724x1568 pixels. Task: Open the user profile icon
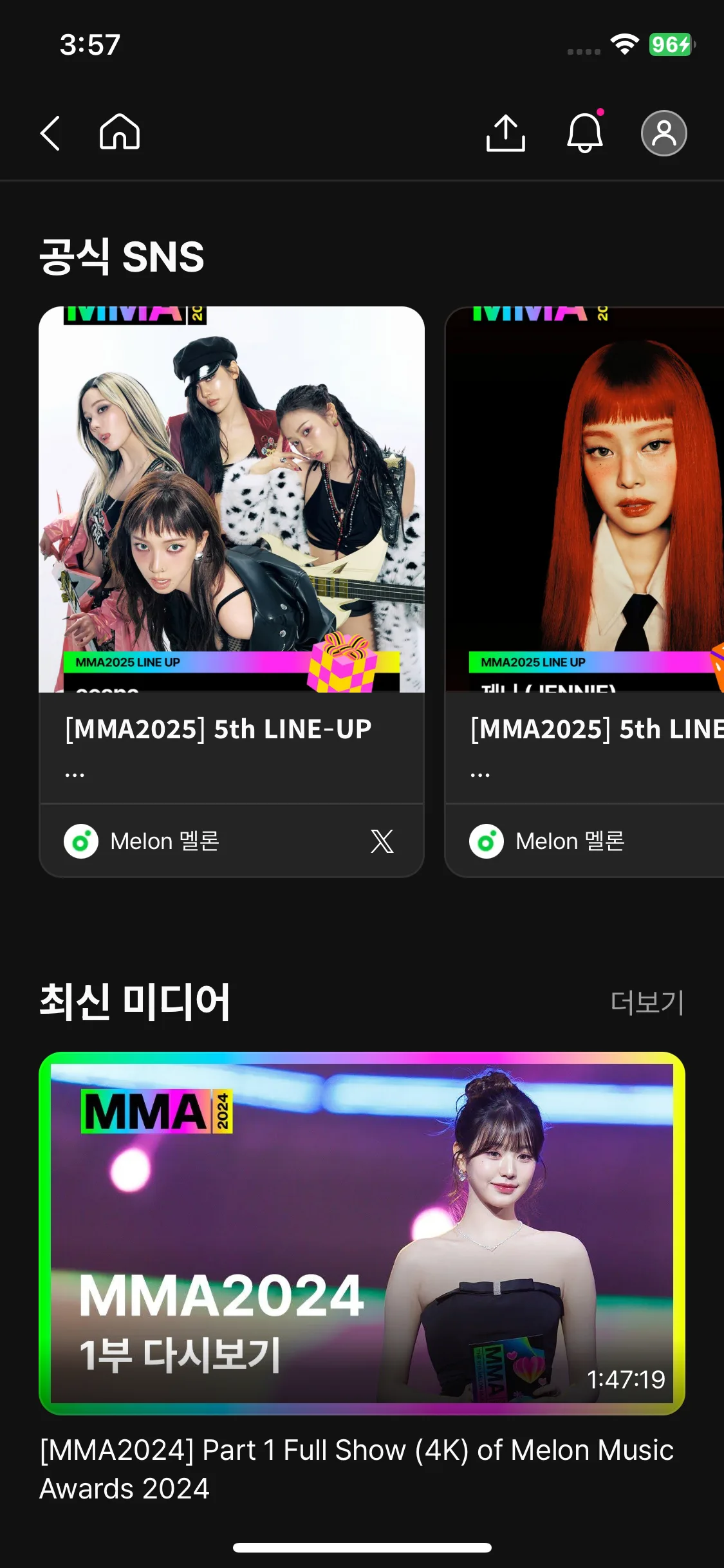coord(664,133)
